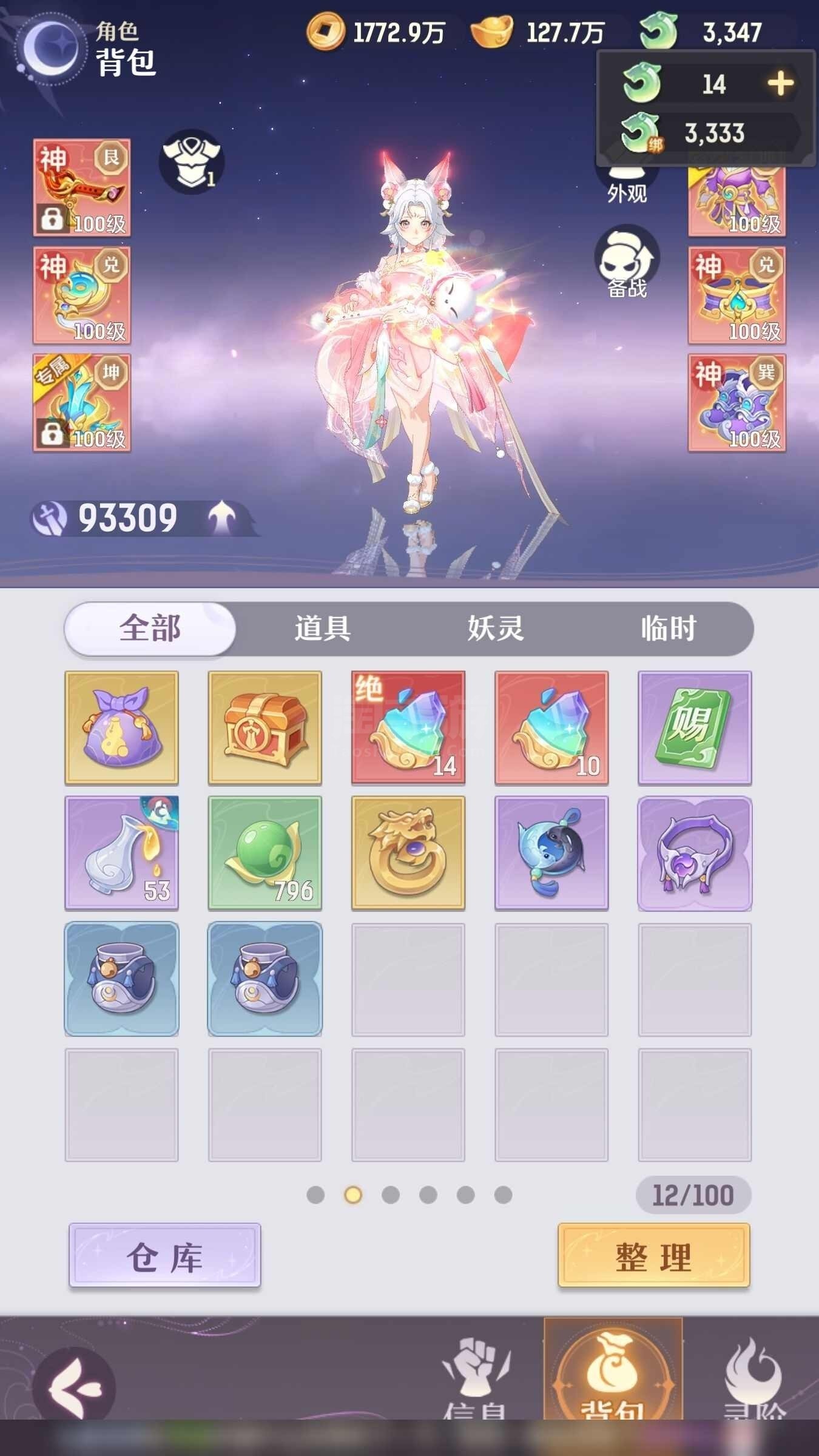This screenshot has height=1456, width=819.
Task: Tap the back arrow button
Action: click(x=75, y=1387)
